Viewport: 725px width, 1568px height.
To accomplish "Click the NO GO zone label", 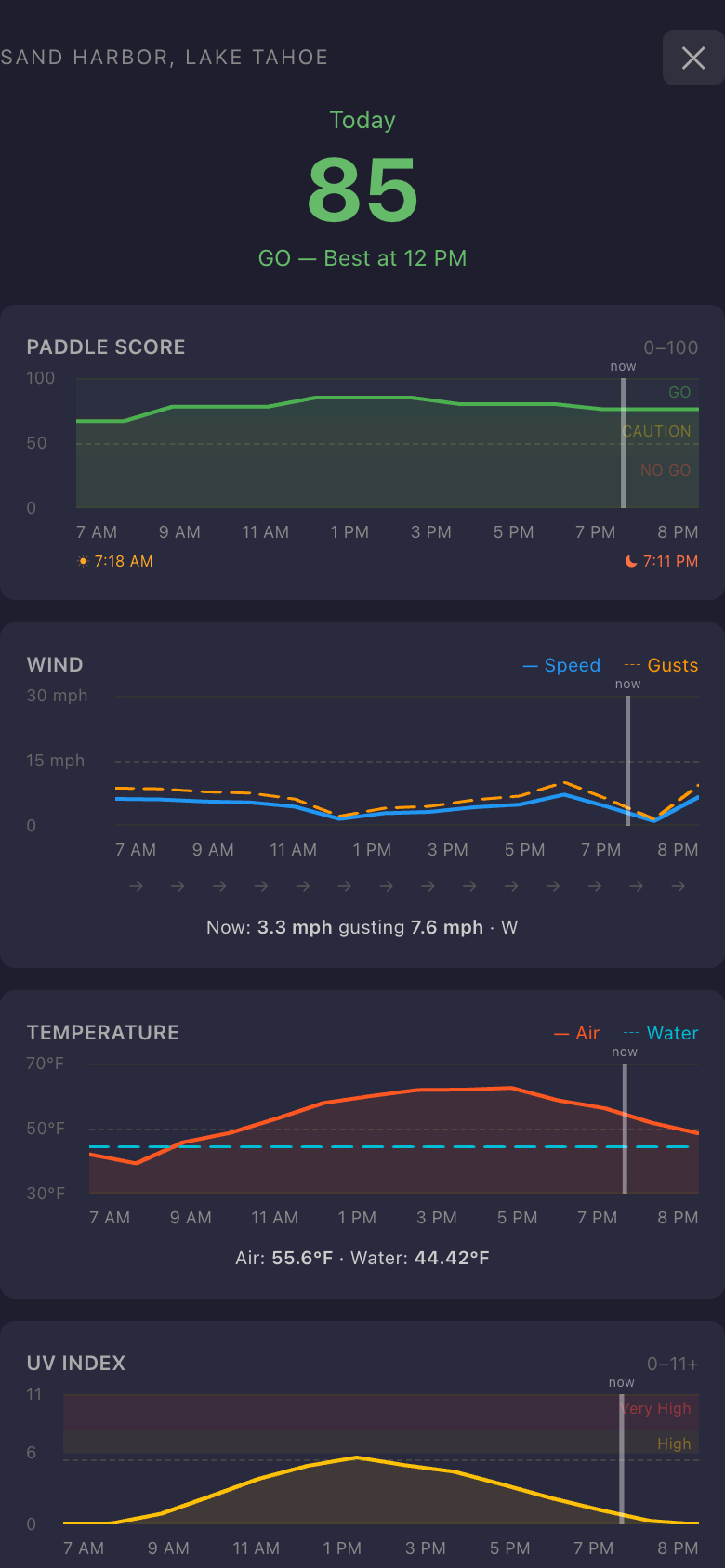I will click(666, 470).
